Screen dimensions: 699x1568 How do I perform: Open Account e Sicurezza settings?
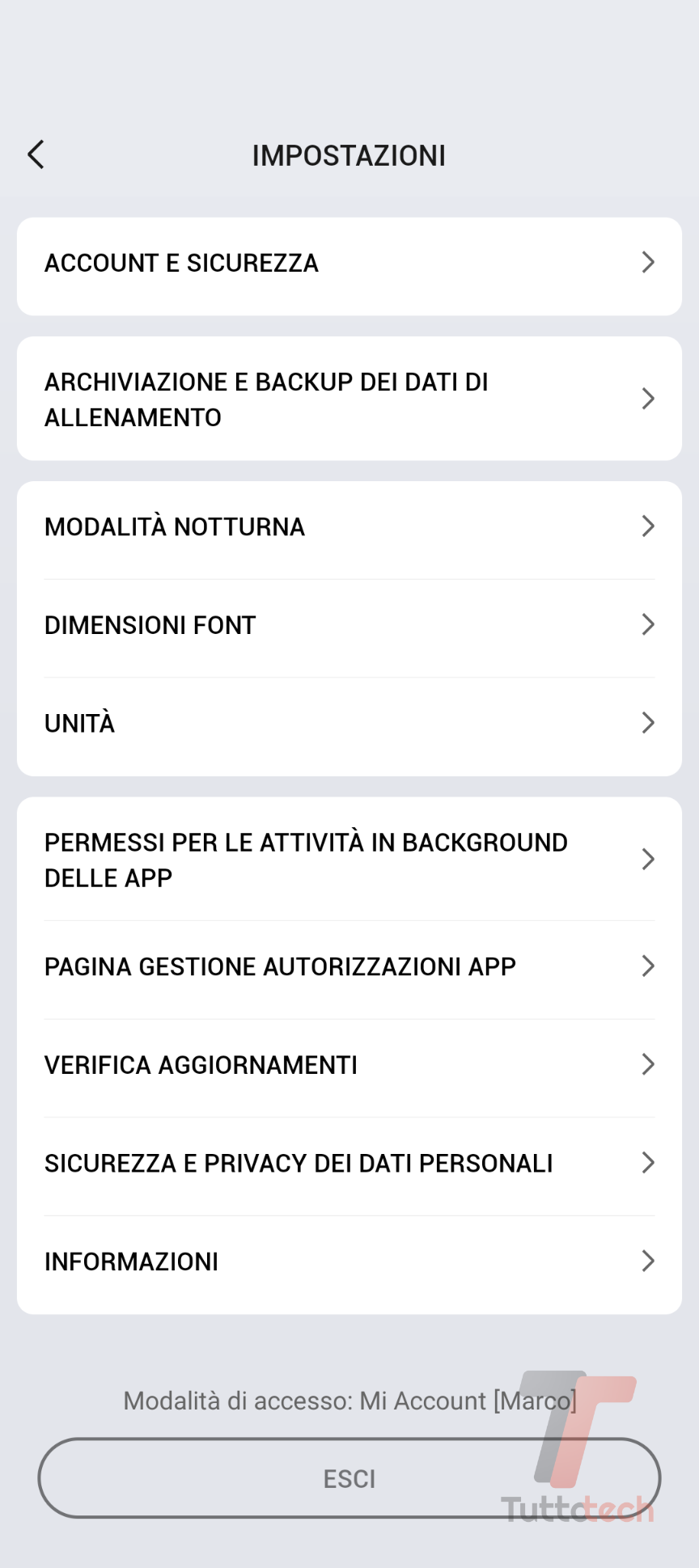349,264
